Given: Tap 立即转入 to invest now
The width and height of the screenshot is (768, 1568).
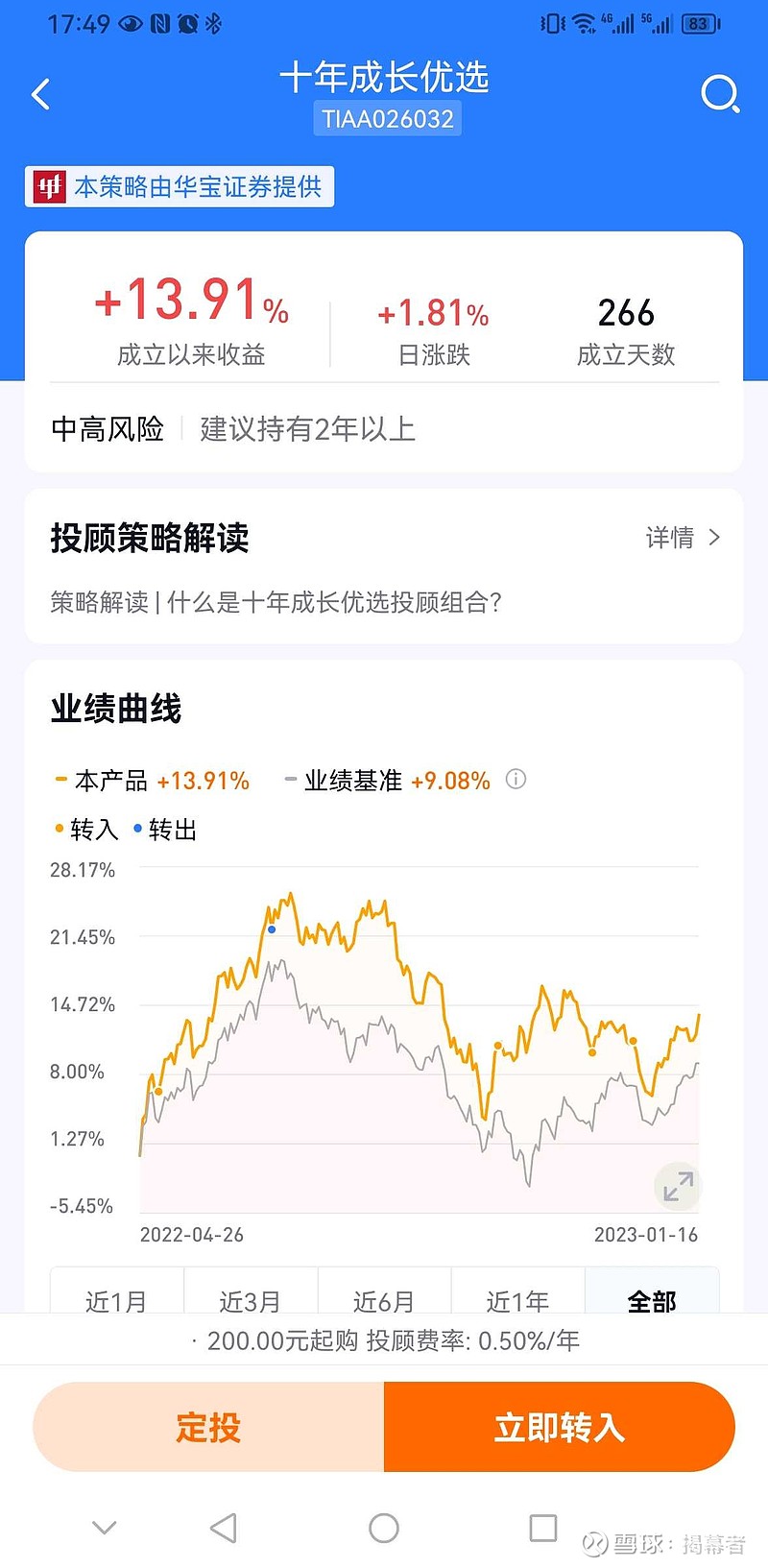Looking at the screenshot, I should [x=560, y=1427].
